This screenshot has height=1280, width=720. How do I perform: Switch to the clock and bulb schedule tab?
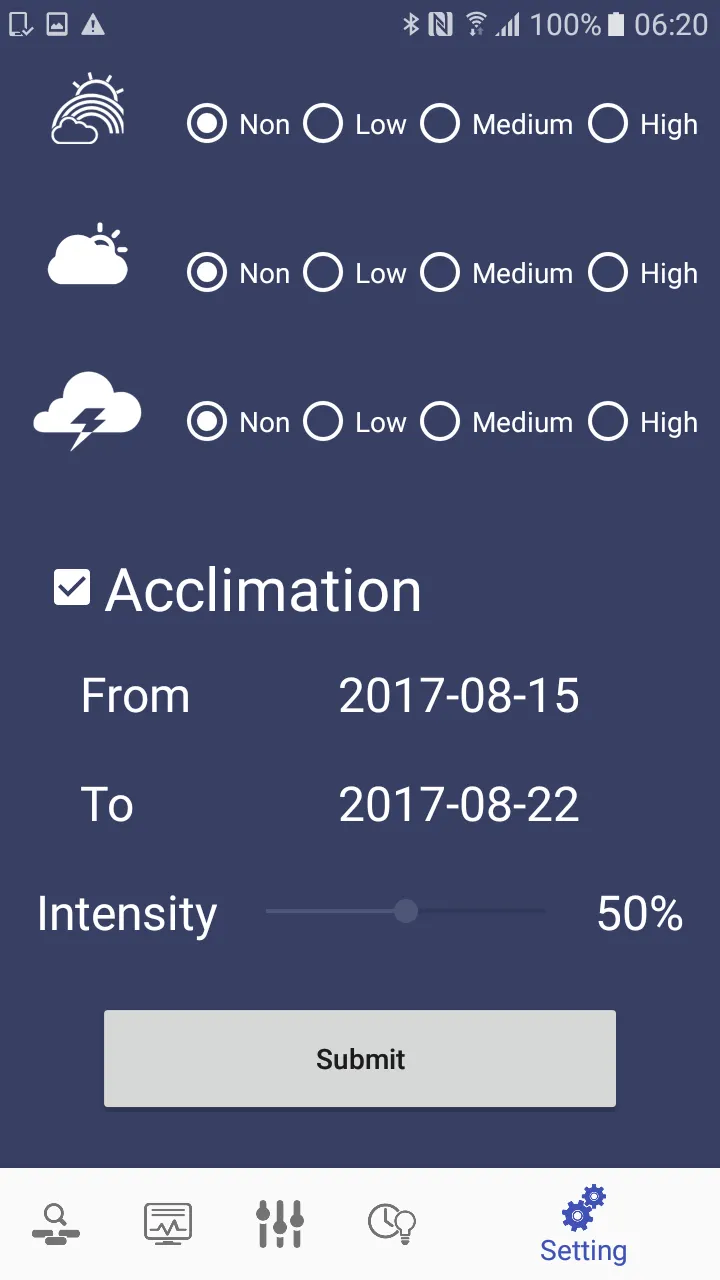coord(392,1223)
